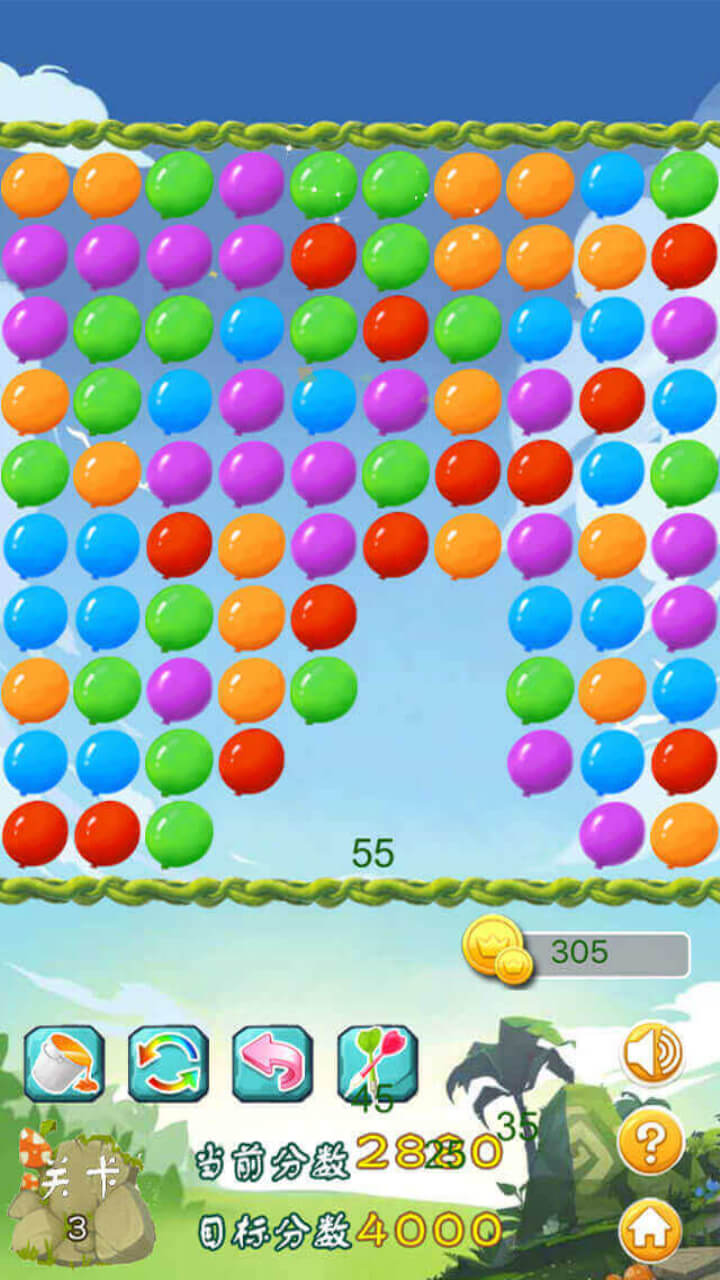Open the help question mark
The width and height of the screenshot is (720, 1280).
click(x=651, y=1142)
